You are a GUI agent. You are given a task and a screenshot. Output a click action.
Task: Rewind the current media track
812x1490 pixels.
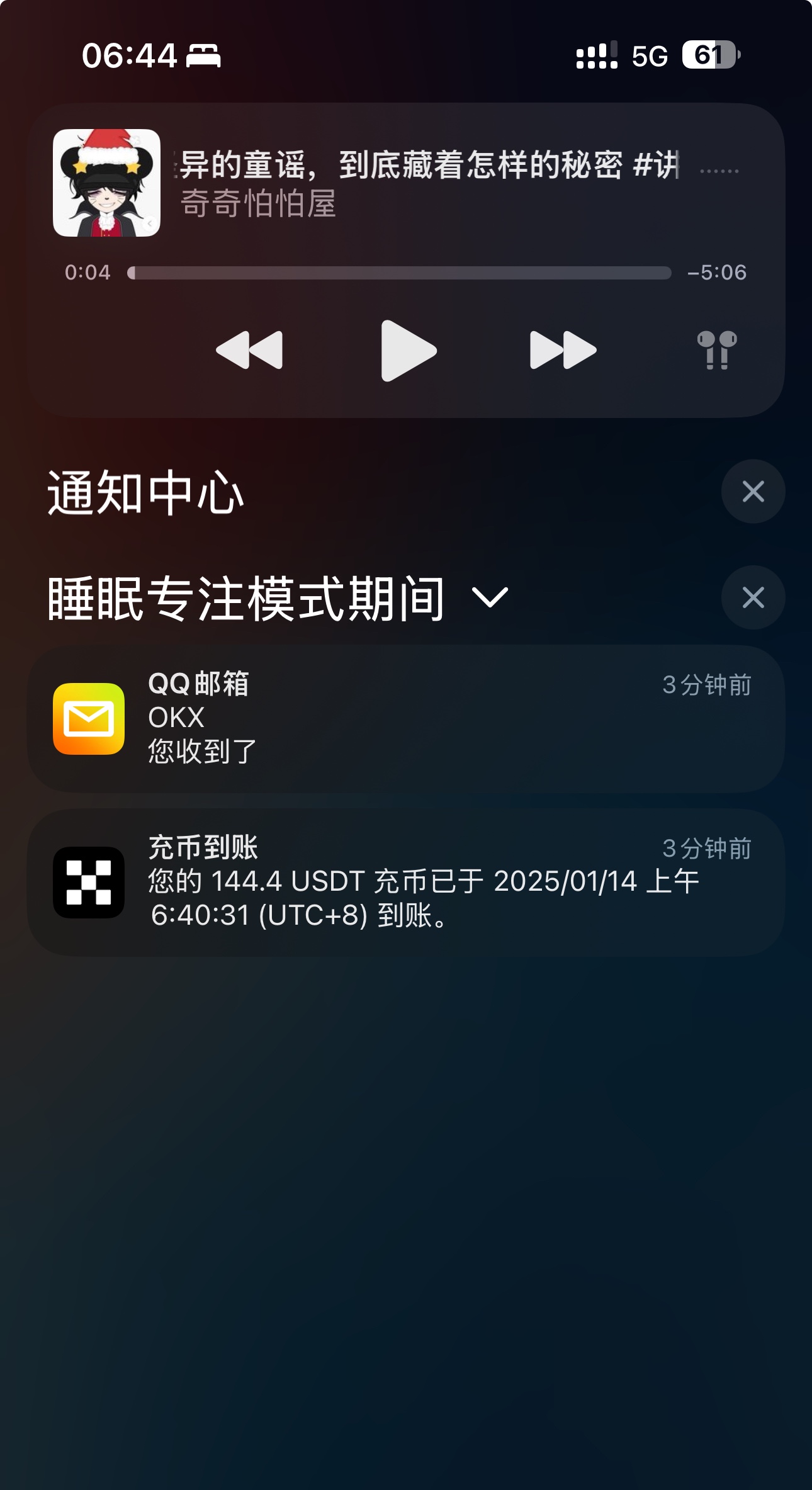249,350
